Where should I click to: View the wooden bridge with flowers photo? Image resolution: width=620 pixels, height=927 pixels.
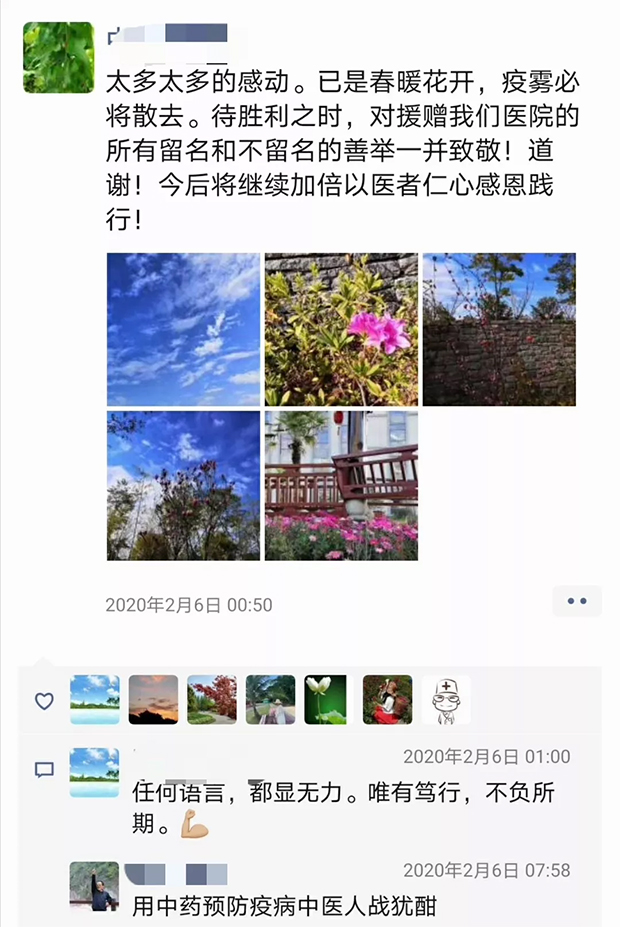point(340,485)
